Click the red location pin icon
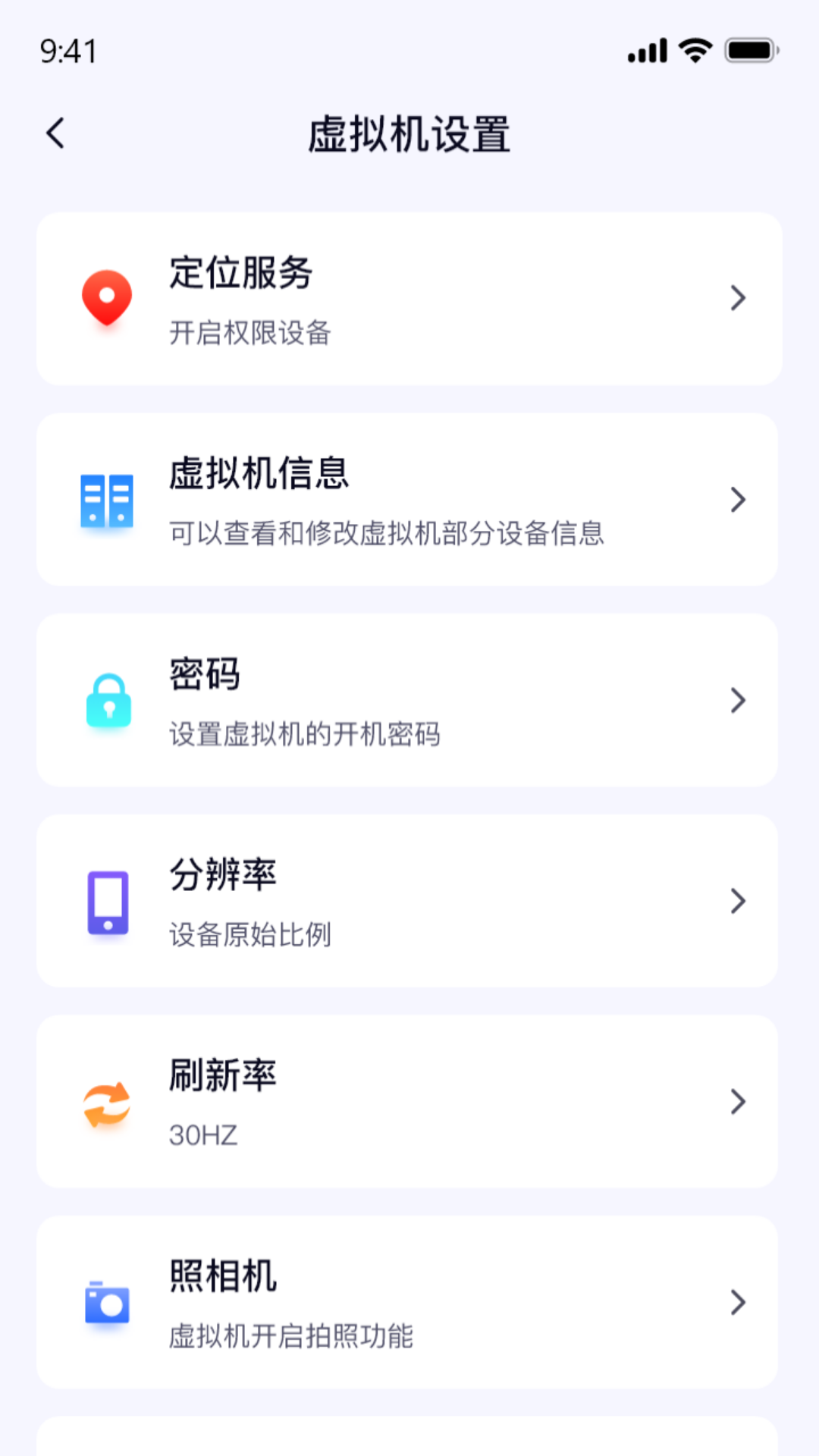819x1456 pixels. tap(107, 297)
